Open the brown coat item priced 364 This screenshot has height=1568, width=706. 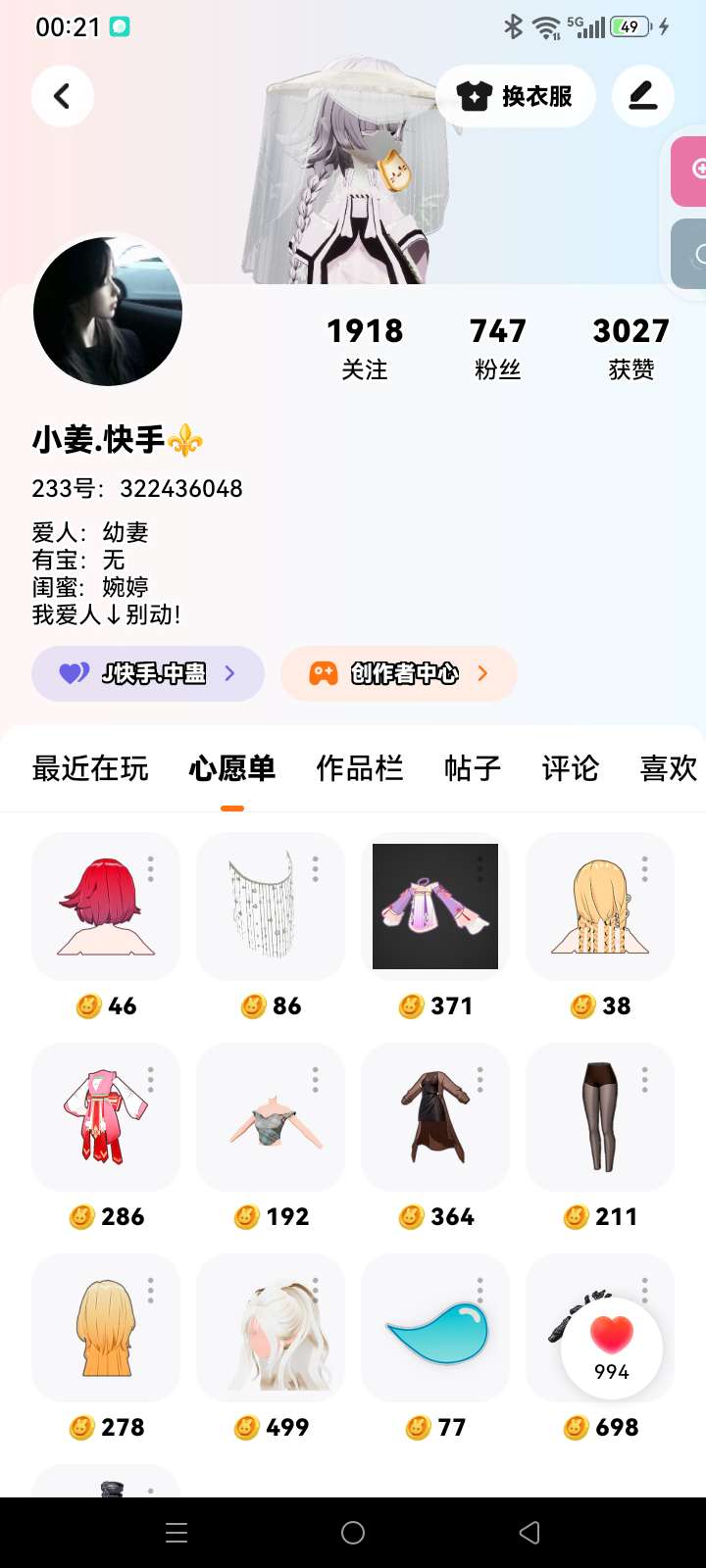coord(435,1117)
